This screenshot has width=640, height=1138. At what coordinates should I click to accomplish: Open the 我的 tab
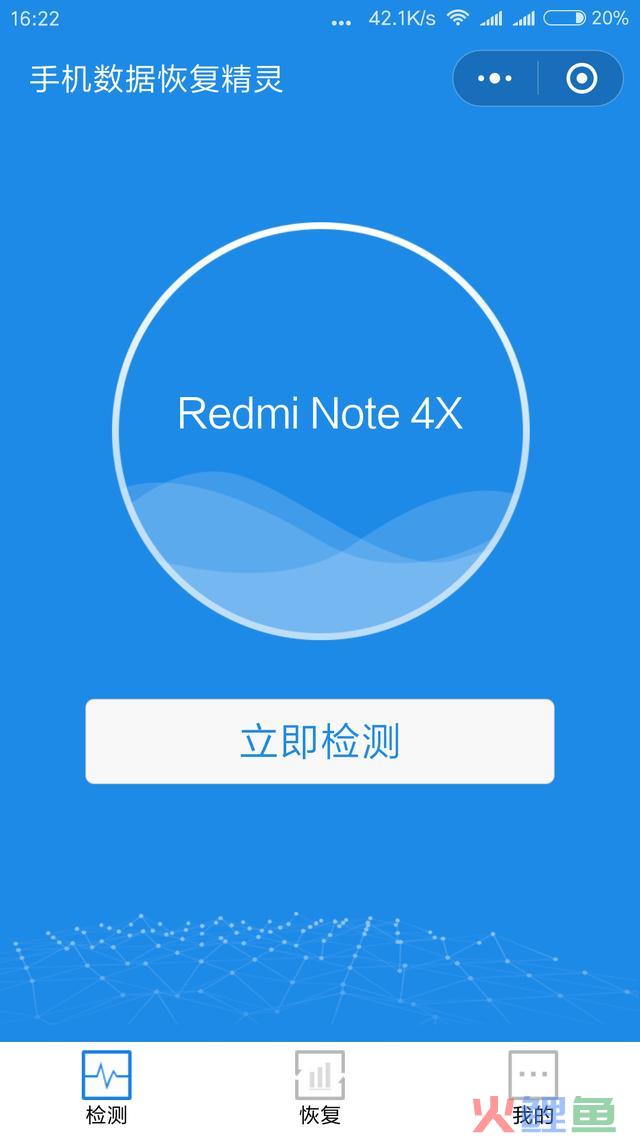[x=532, y=1088]
